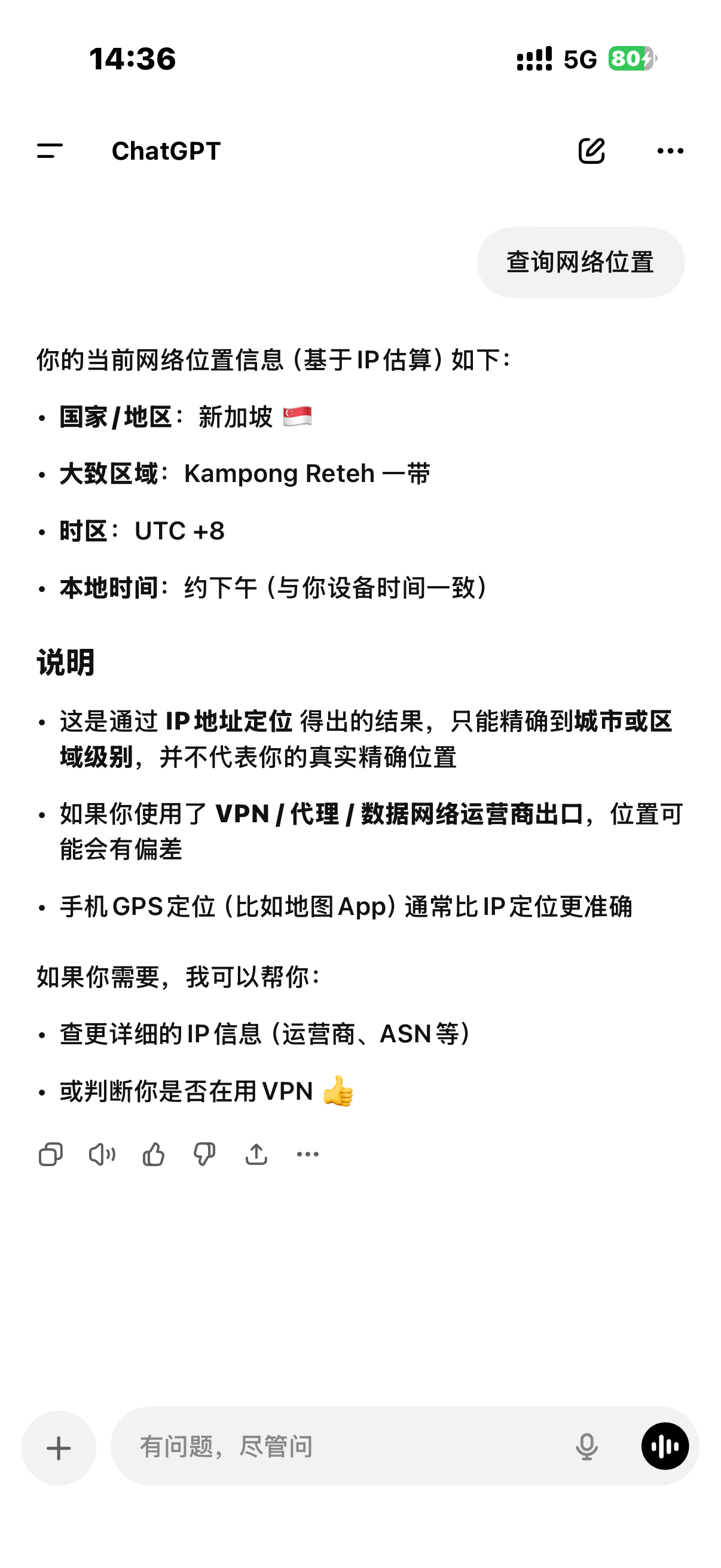Read the response aloud
The image size is (721, 1568).
click(102, 1154)
